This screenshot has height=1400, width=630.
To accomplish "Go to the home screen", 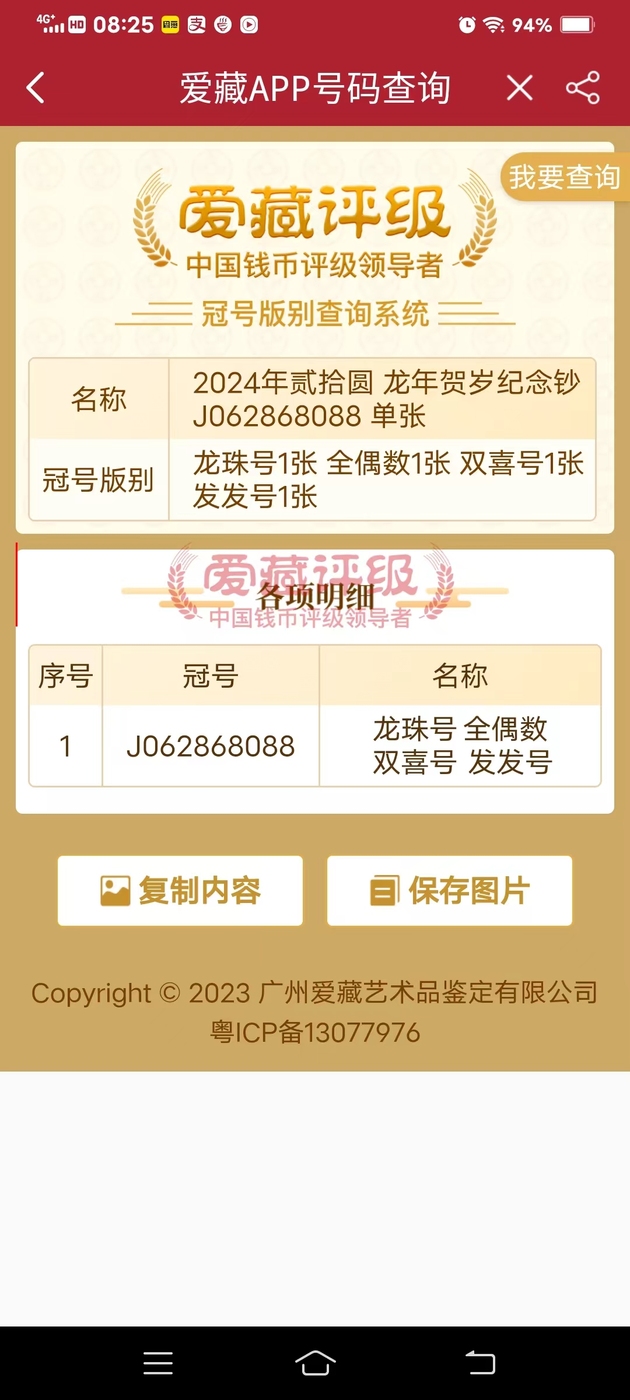I will pyautogui.click(x=315, y=1362).
